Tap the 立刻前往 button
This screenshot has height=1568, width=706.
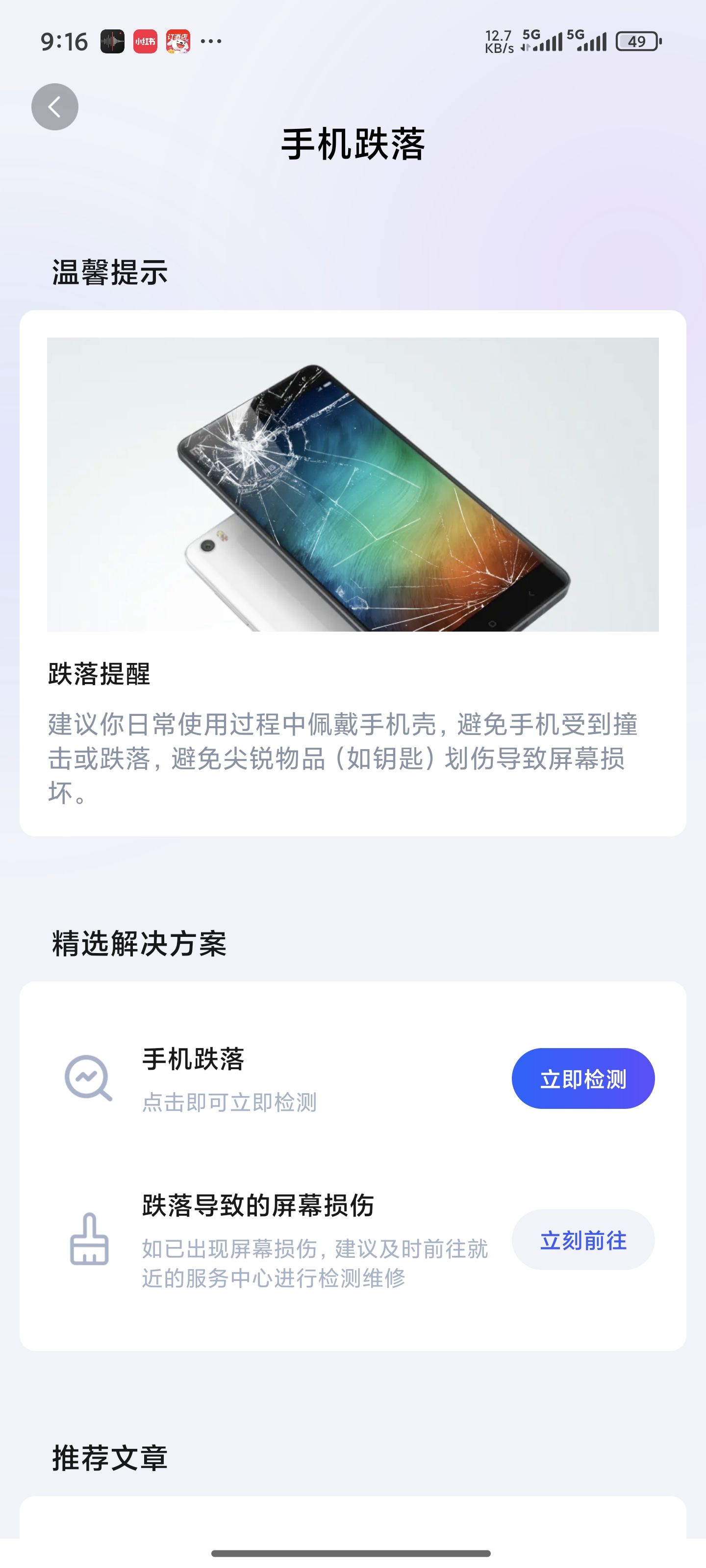click(583, 1240)
